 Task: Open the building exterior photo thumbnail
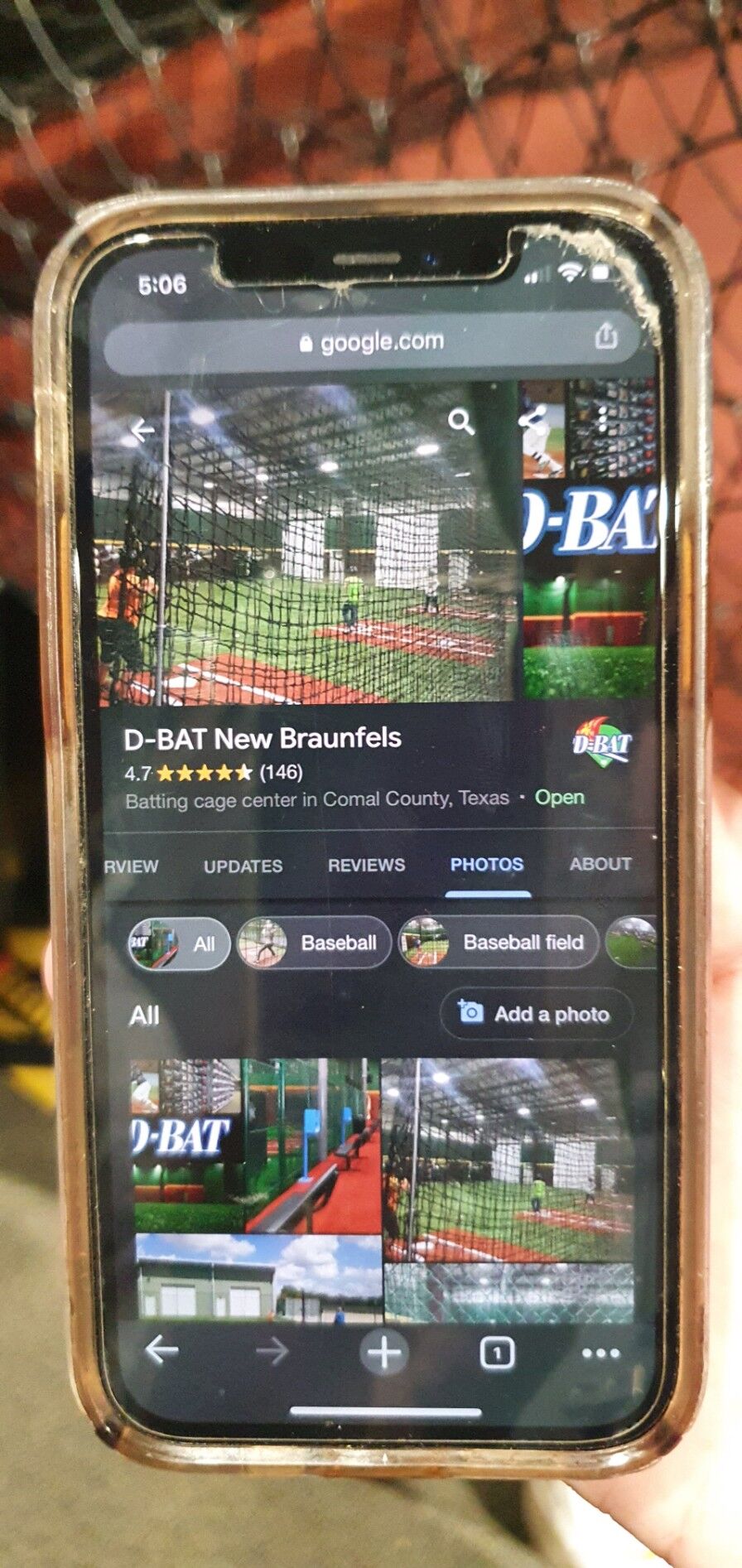pyautogui.click(x=258, y=1277)
